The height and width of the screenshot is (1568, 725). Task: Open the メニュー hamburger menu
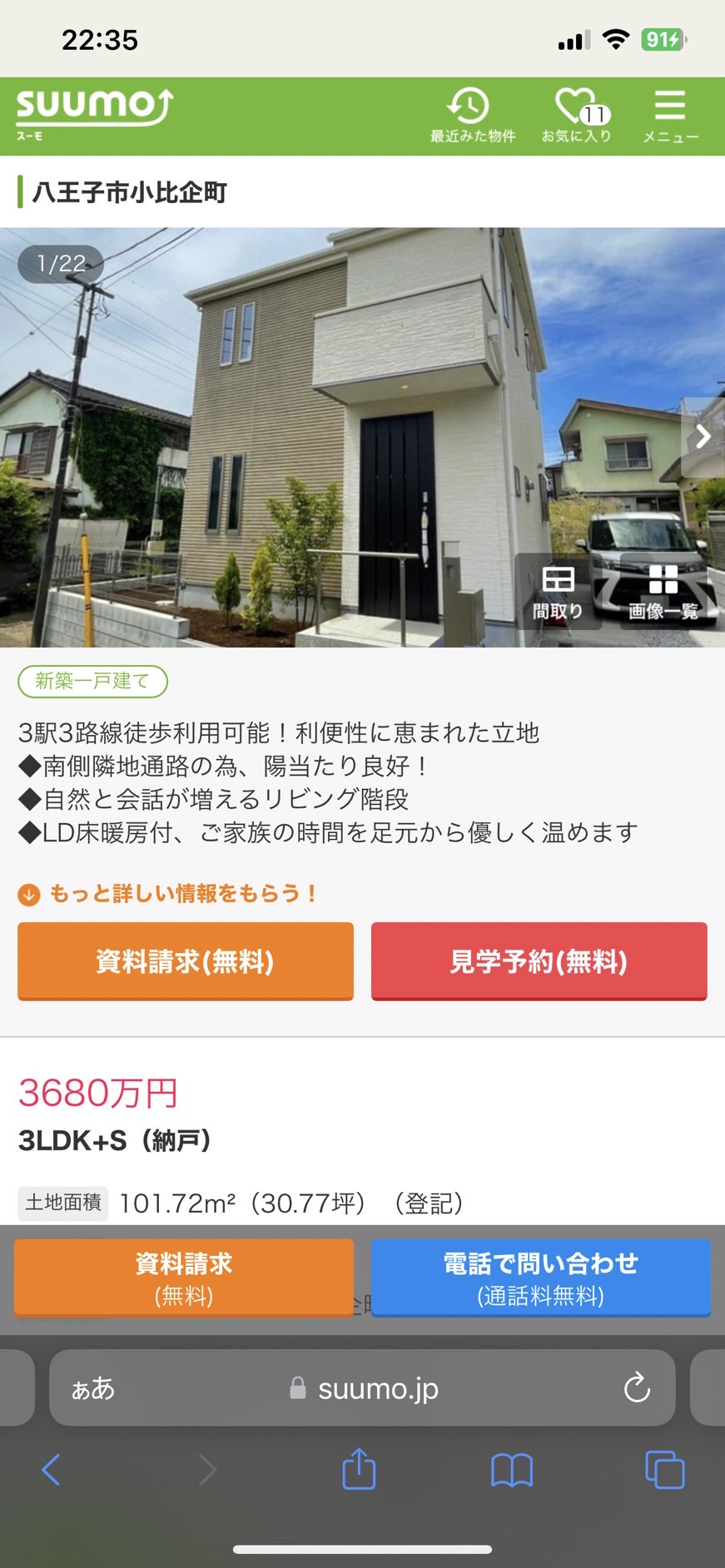click(670, 115)
